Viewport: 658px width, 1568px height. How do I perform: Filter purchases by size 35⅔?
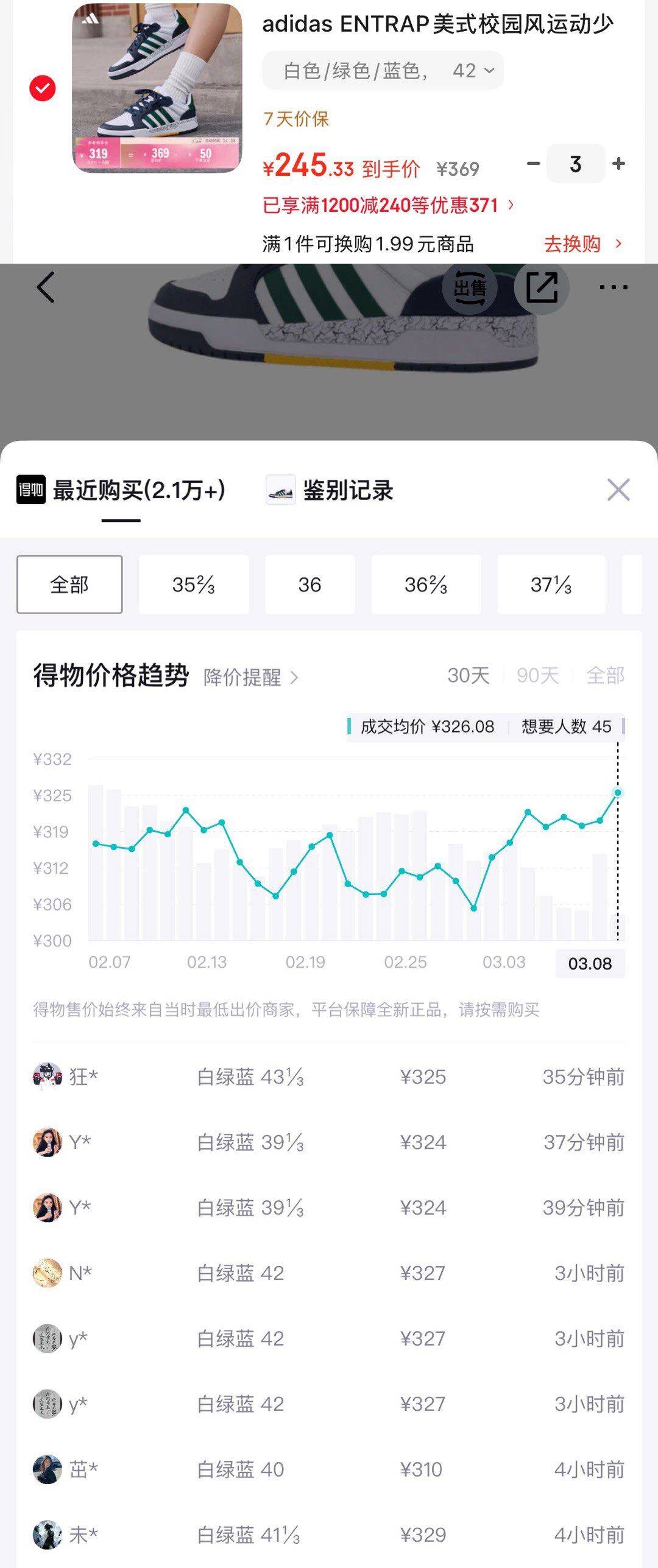[x=194, y=585]
